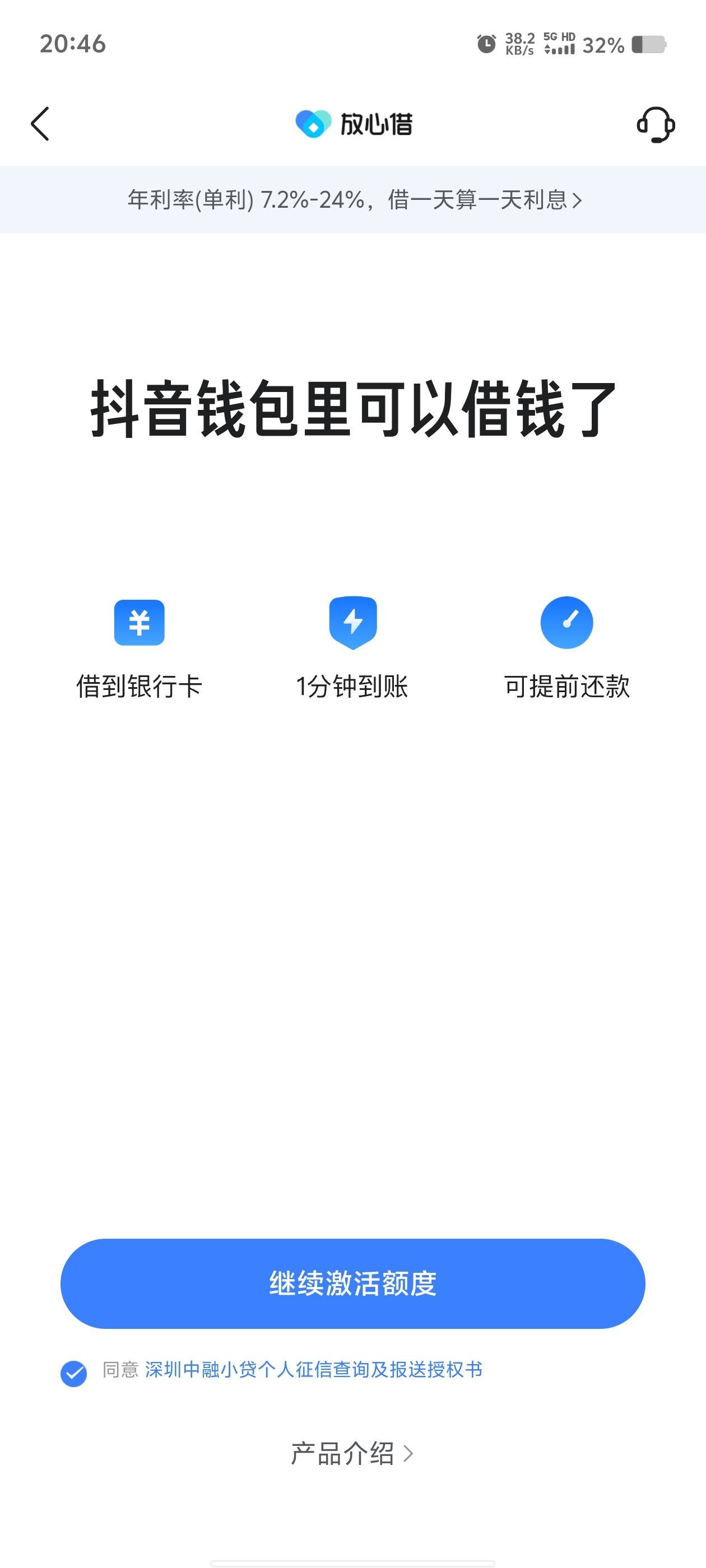Tap the speedometer early repayment icon
The width and height of the screenshot is (706, 1568).
[567, 622]
